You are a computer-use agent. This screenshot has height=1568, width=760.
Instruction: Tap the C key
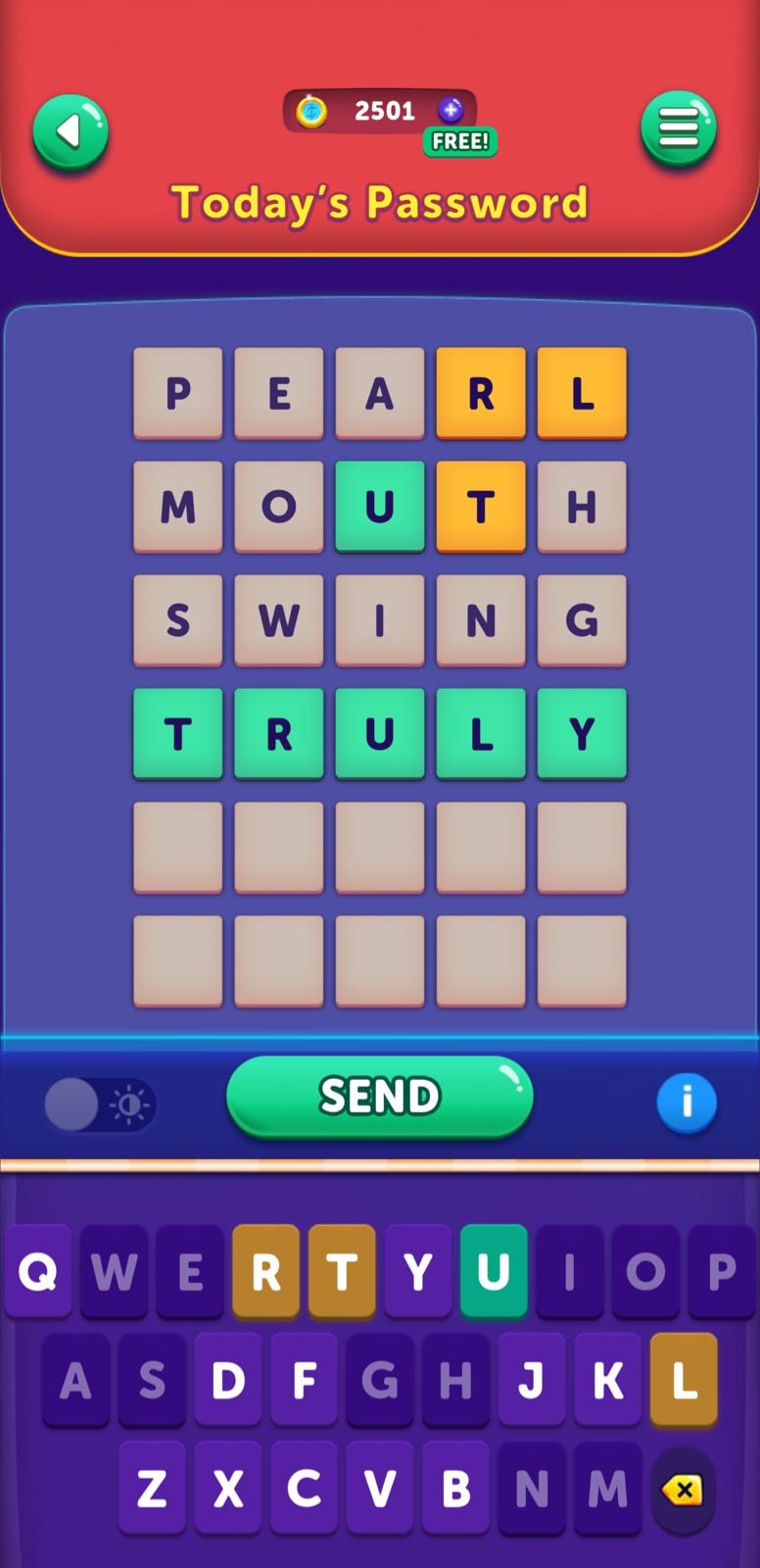(x=304, y=1489)
